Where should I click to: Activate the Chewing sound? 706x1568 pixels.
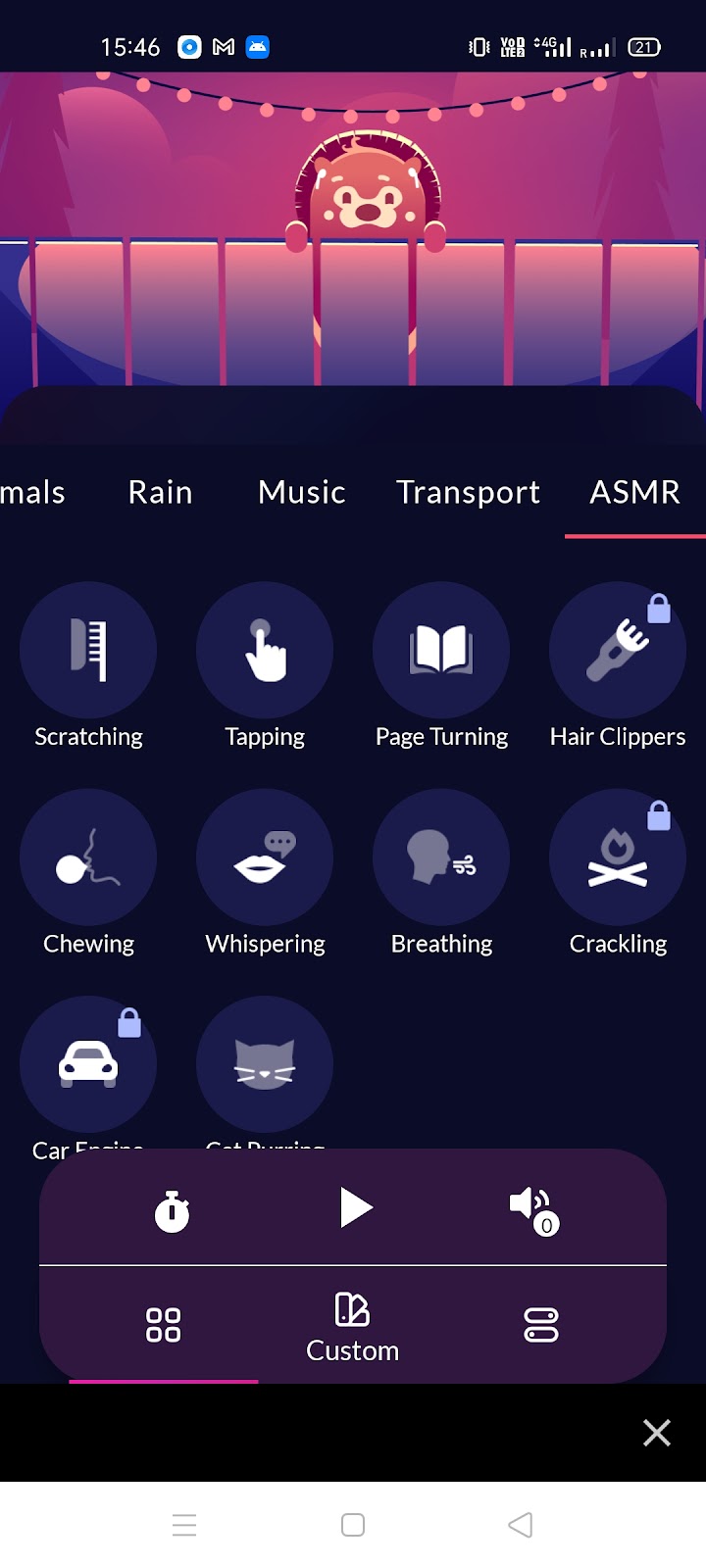coord(88,857)
